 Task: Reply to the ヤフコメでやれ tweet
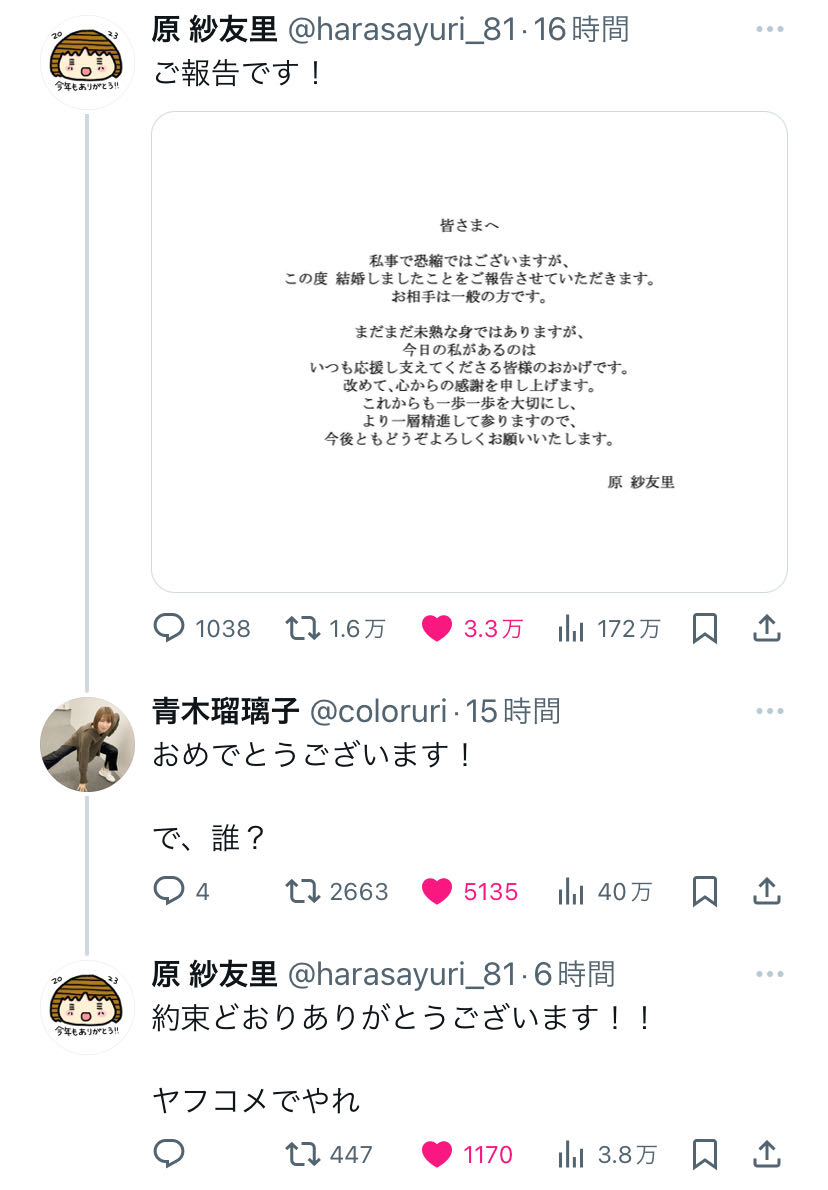(168, 1154)
